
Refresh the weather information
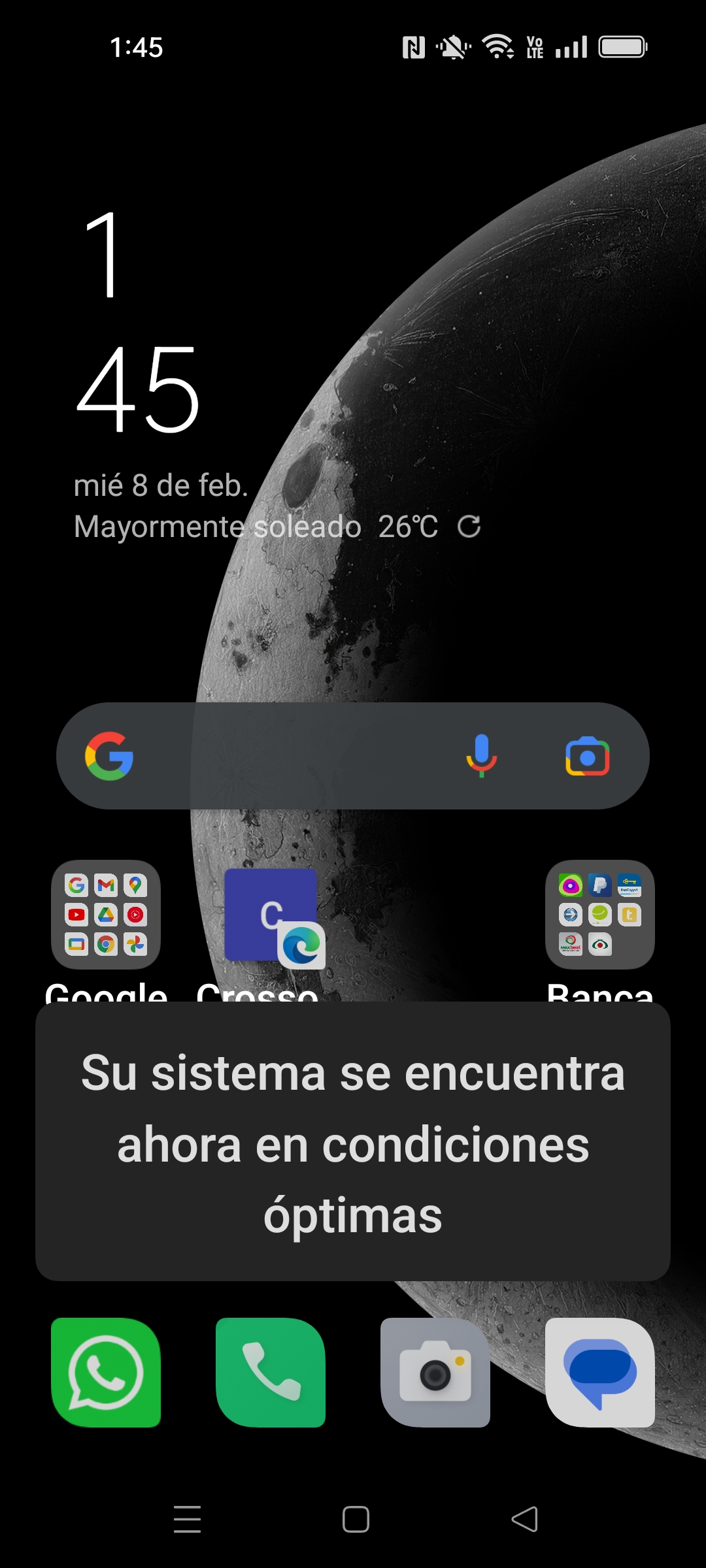point(469,527)
